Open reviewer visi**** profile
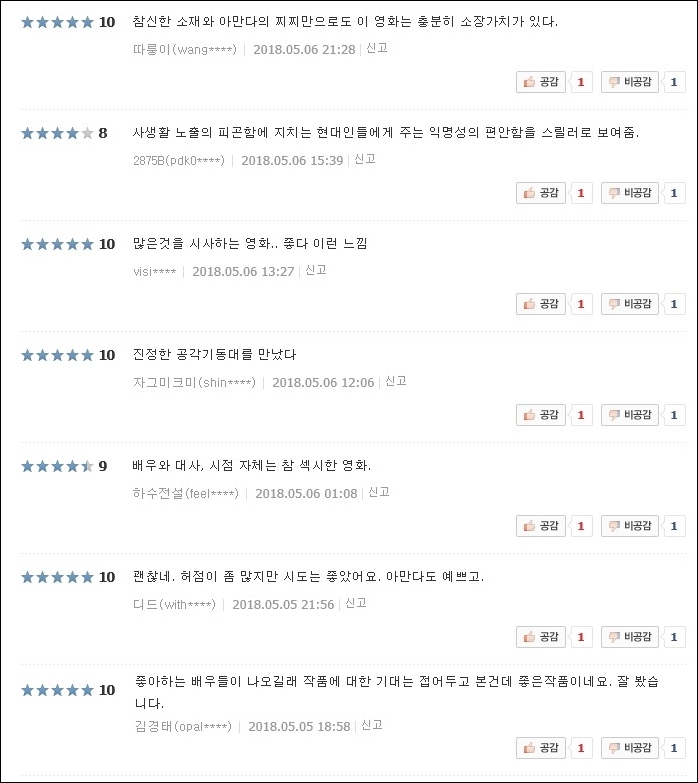 (x=155, y=271)
